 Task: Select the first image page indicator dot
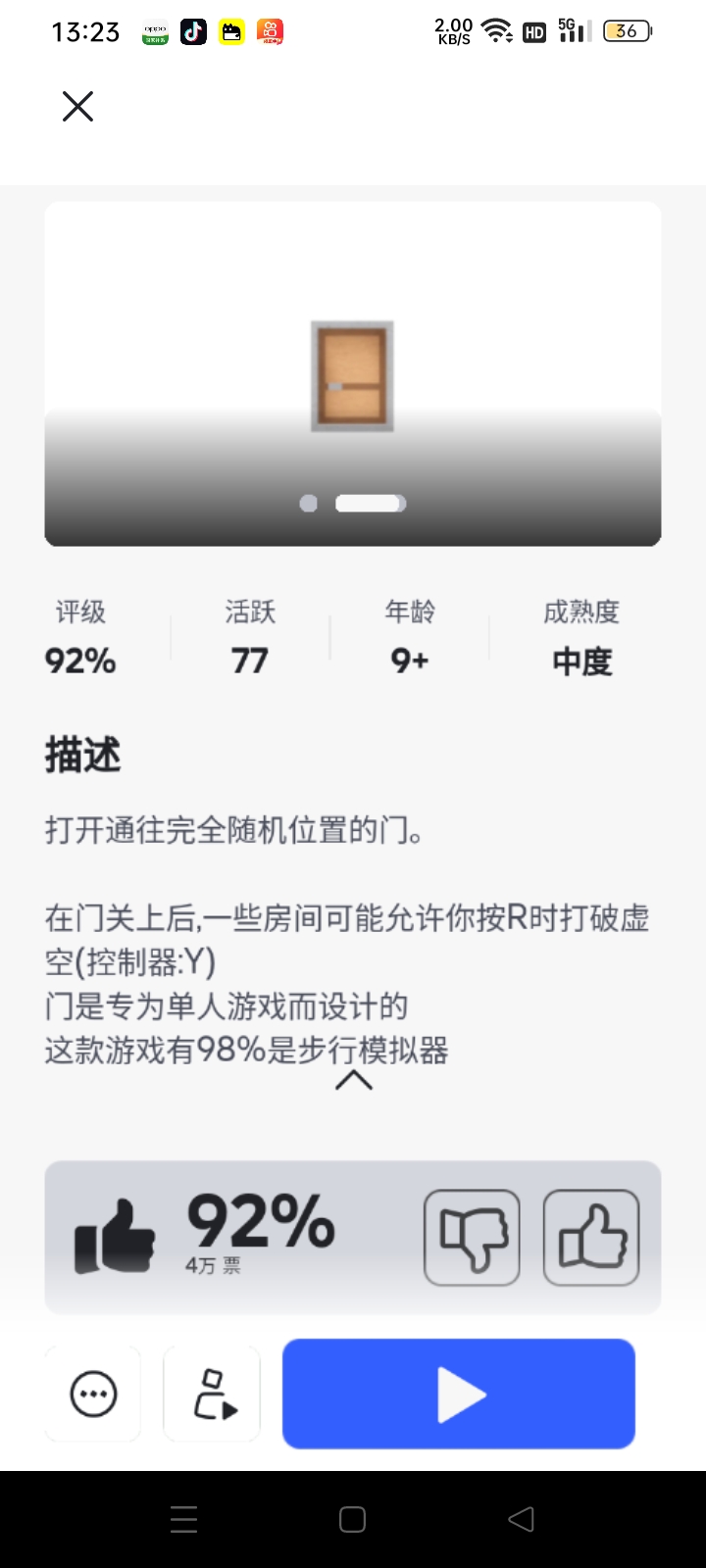308,504
